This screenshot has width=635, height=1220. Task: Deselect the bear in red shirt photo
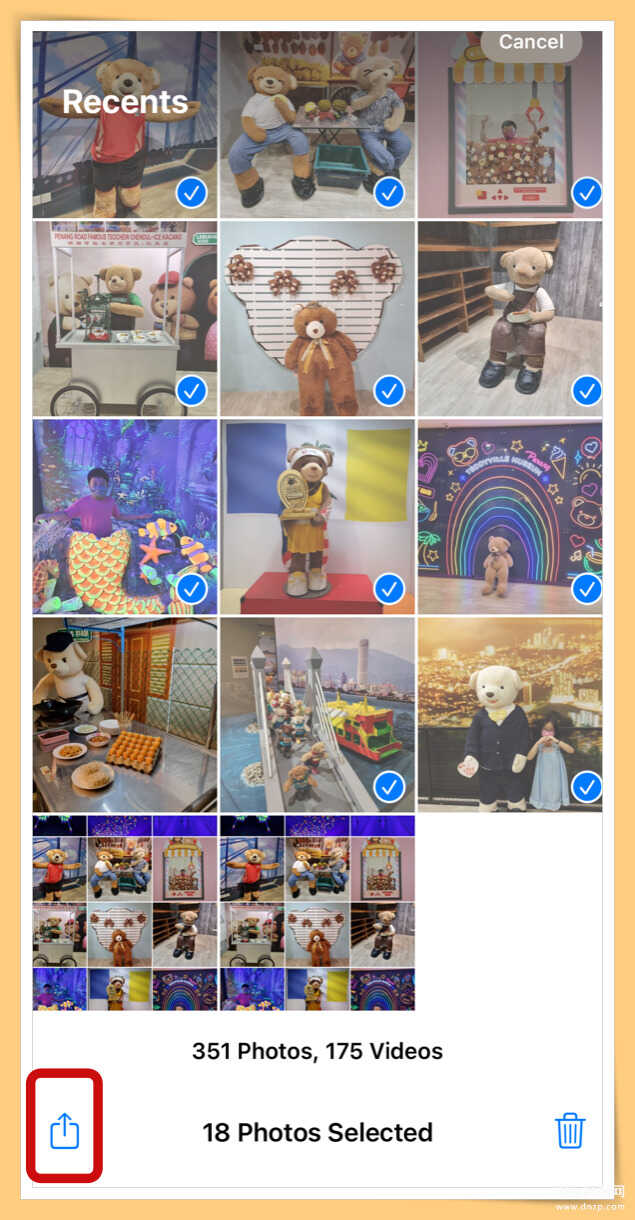124,124
